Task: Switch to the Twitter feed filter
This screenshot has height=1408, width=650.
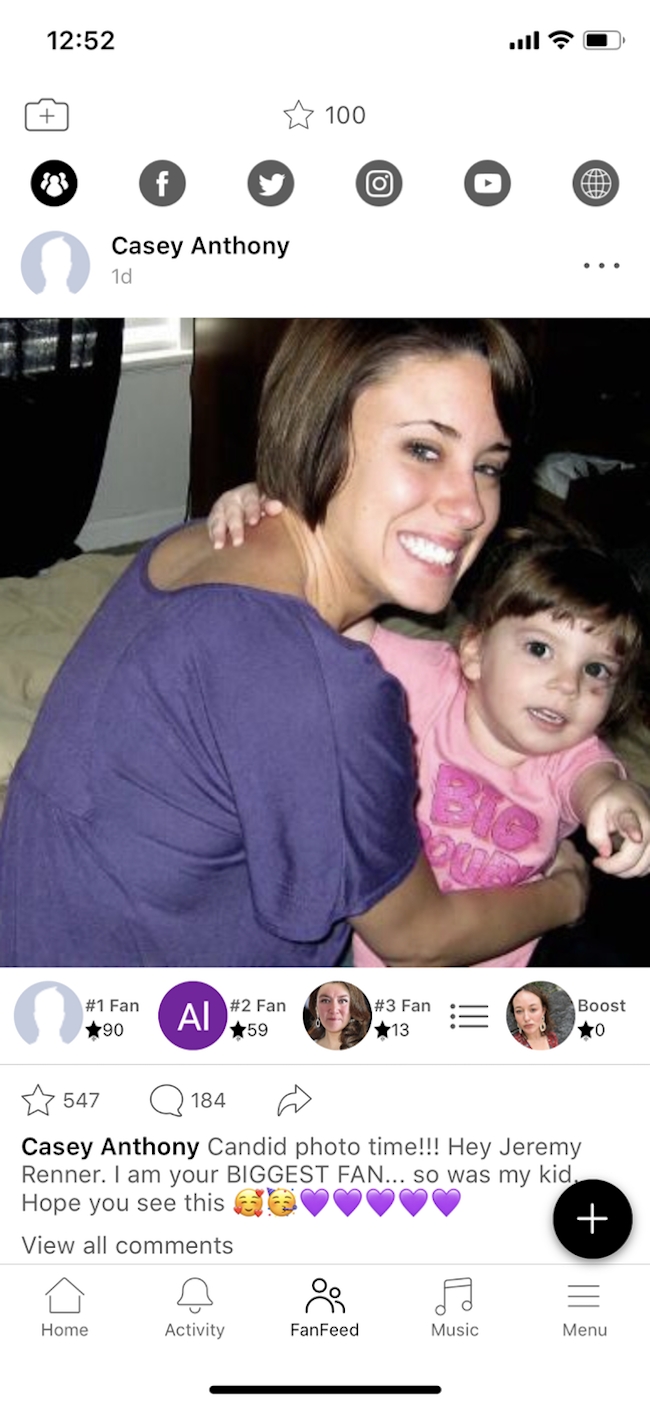Action: [x=270, y=184]
